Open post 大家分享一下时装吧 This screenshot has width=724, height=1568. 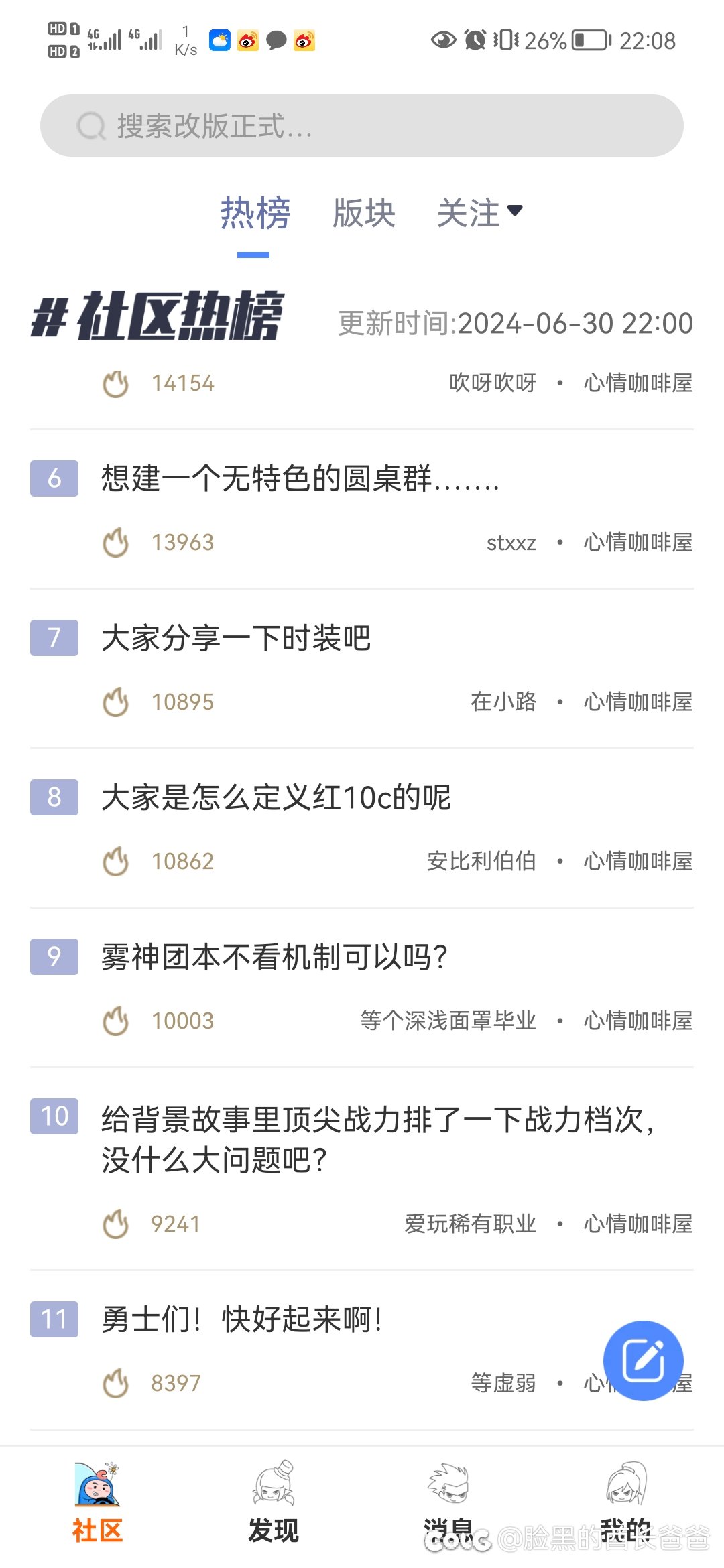[x=236, y=638]
